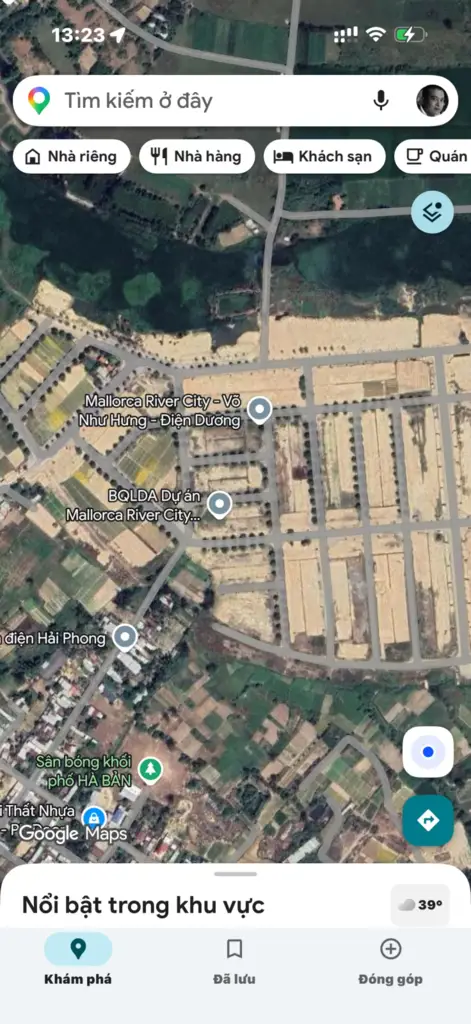Open Sân bóng khối phố HÀ BẢN marker
This screenshot has height=1024, width=471.
click(x=151, y=769)
